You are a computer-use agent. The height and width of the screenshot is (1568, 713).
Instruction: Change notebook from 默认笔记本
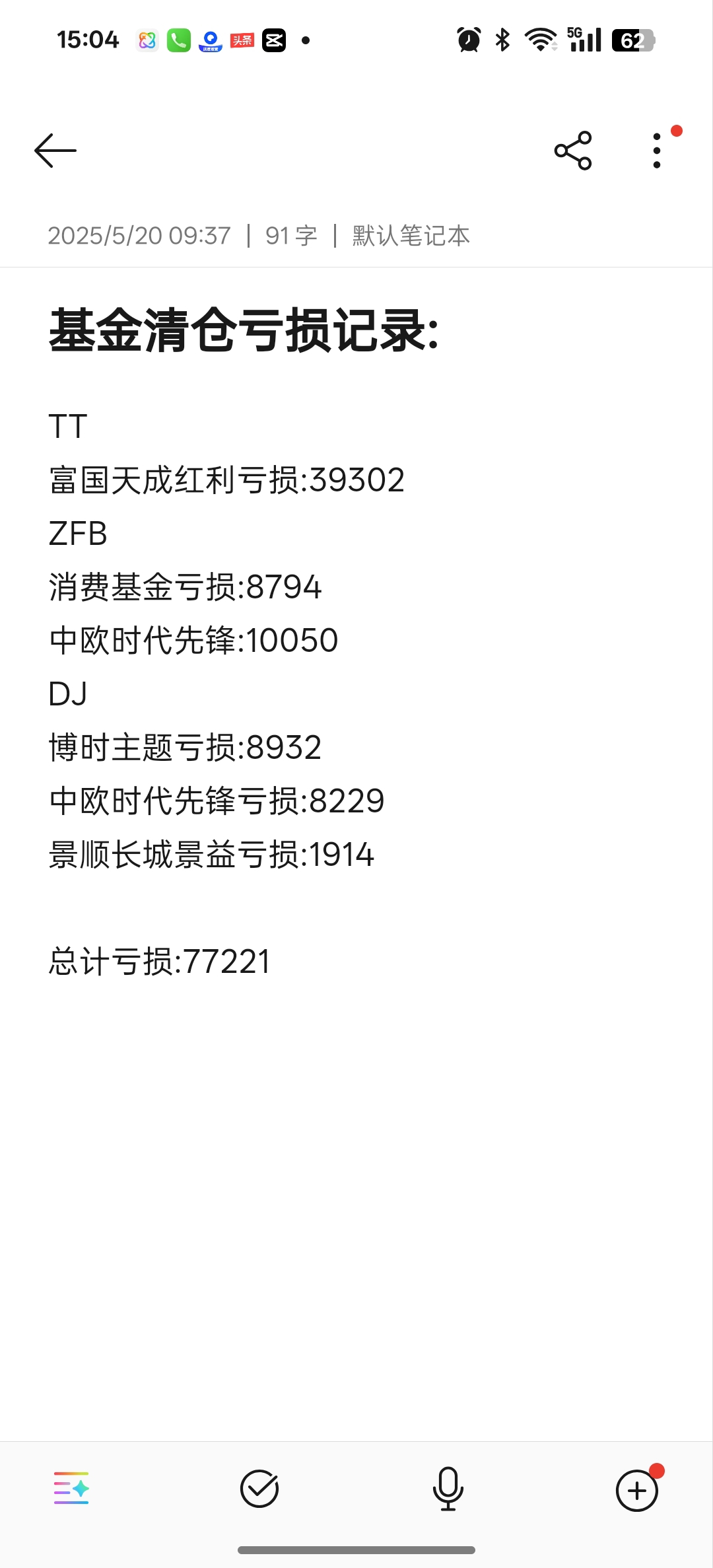(411, 236)
